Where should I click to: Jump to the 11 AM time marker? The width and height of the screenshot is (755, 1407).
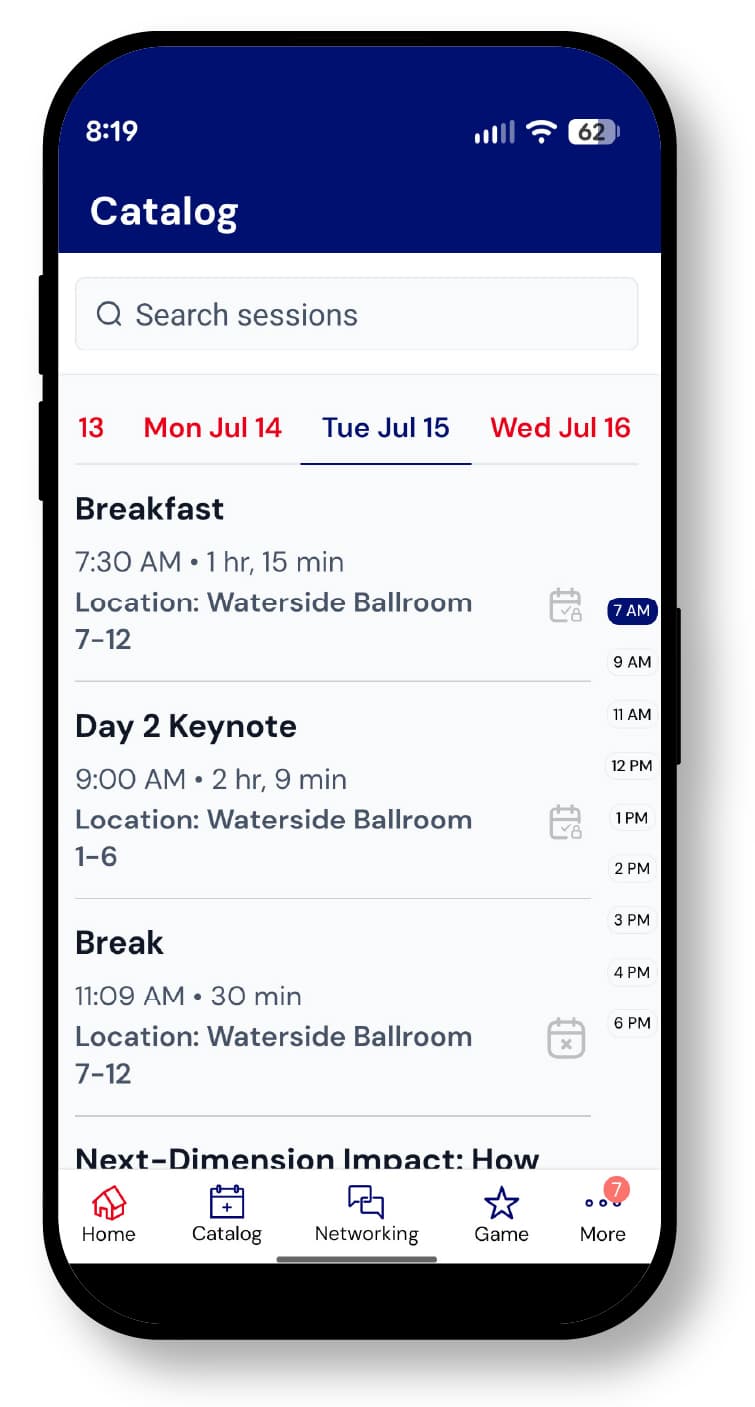[632, 714]
